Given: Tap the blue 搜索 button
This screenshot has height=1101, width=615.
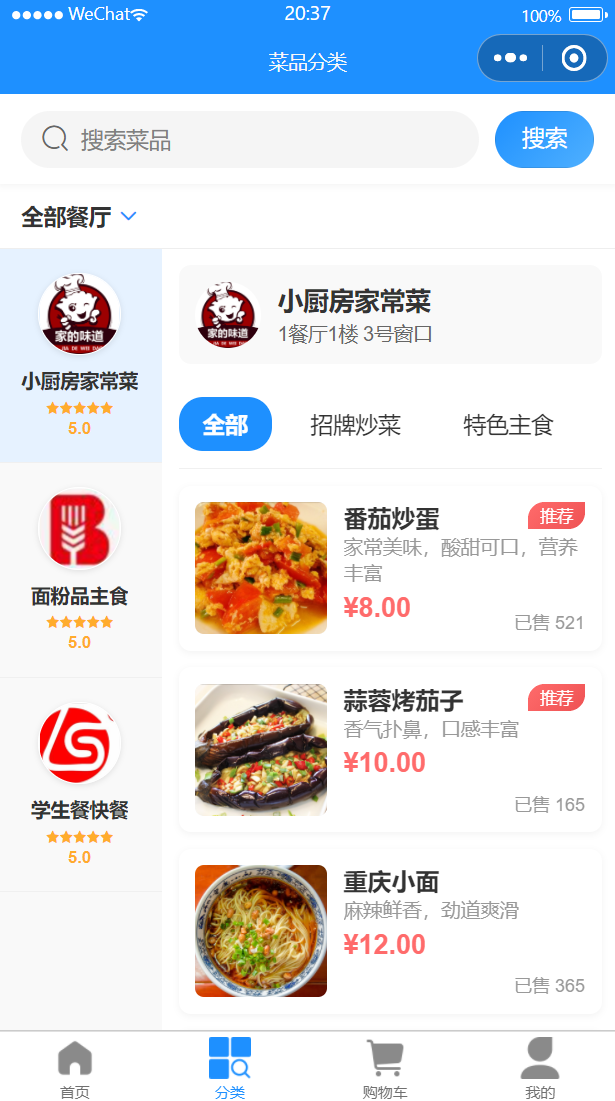Looking at the screenshot, I should (x=544, y=139).
